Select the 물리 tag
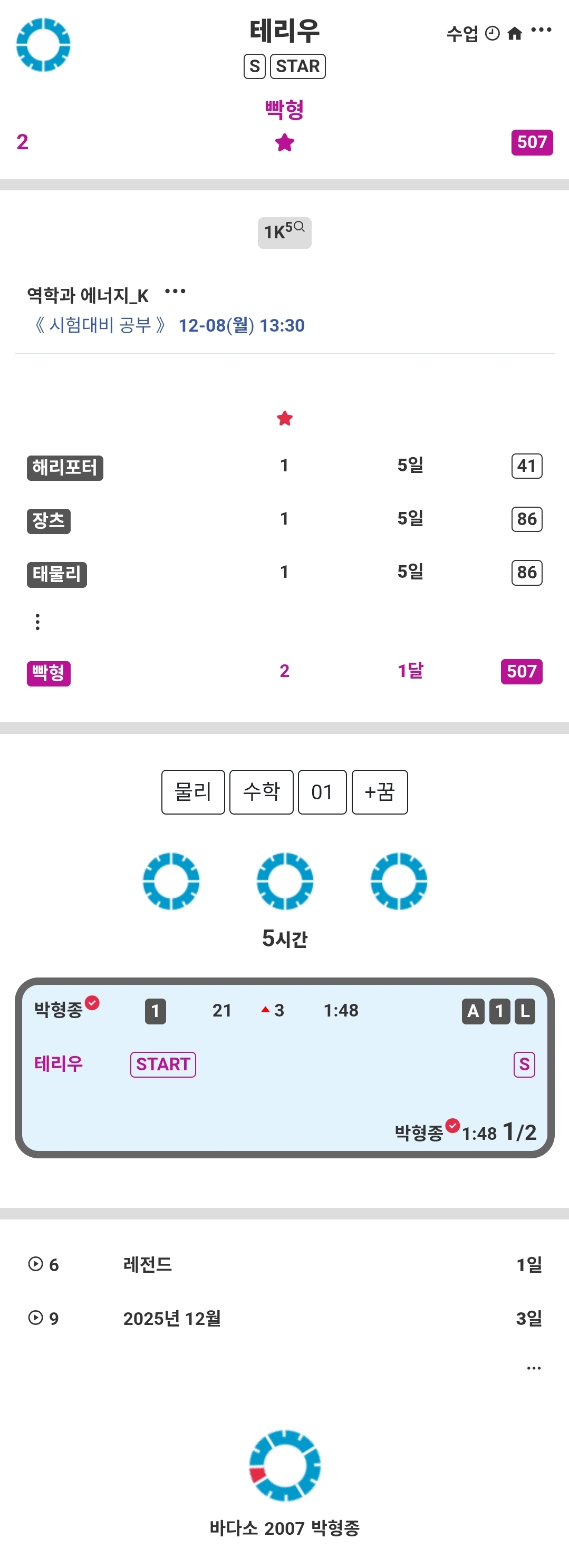569x1568 pixels. [193, 792]
